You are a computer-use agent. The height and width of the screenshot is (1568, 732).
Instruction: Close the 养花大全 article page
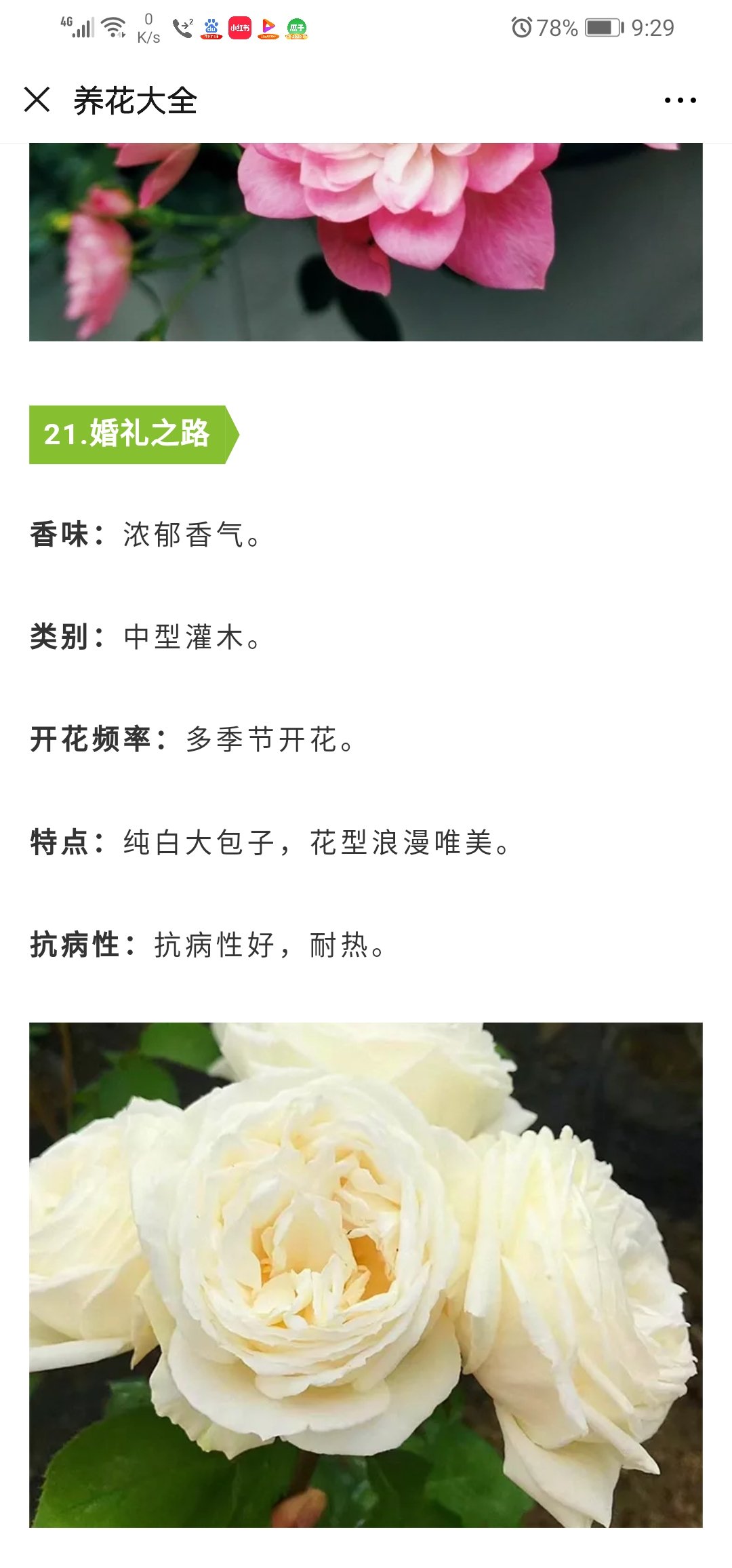tap(37, 100)
